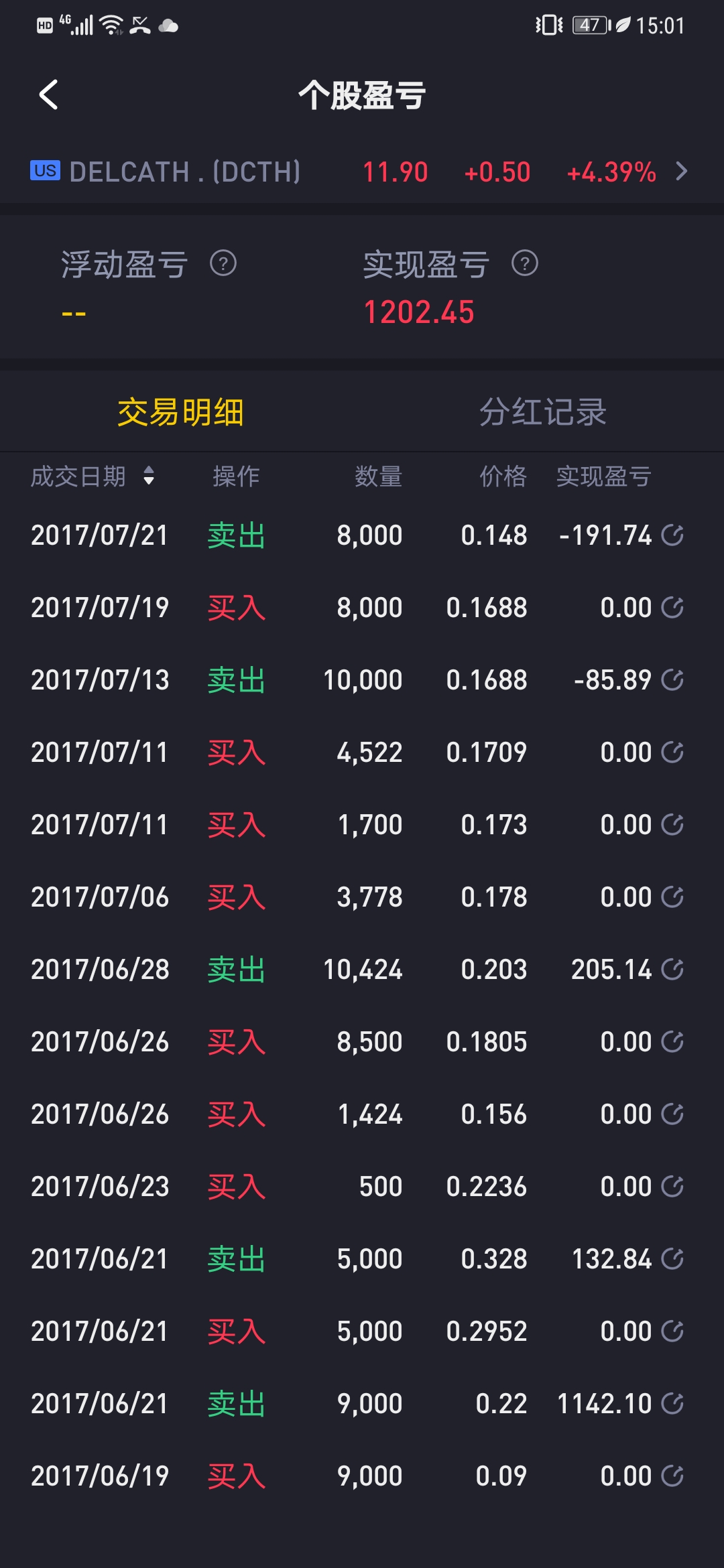The width and height of the screenshot is (724, 1568).
Task: Tap share icon on 2017/07/19 buy row
Action: click(x=672, y=607)
